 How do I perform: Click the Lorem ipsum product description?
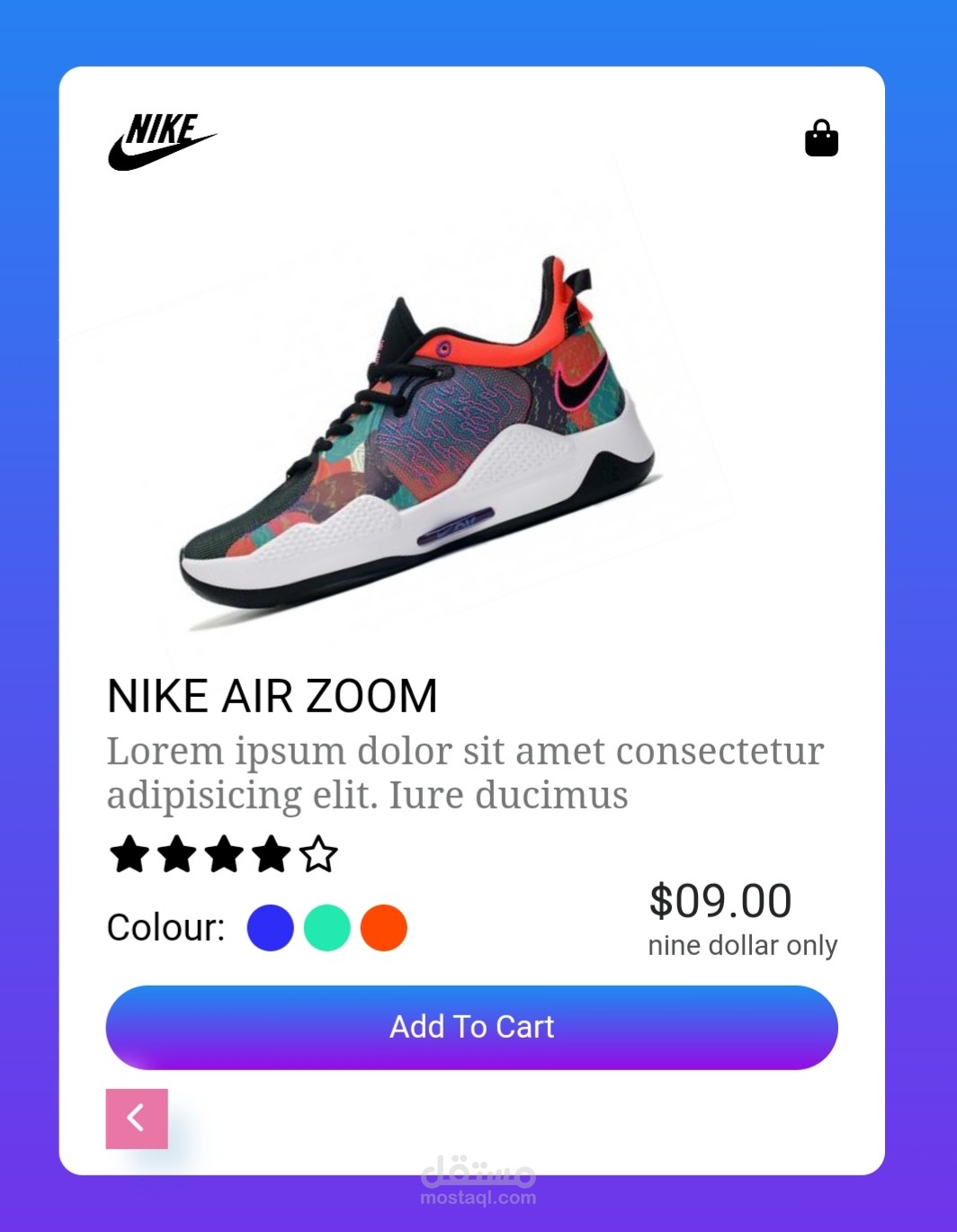coord(466,771)
